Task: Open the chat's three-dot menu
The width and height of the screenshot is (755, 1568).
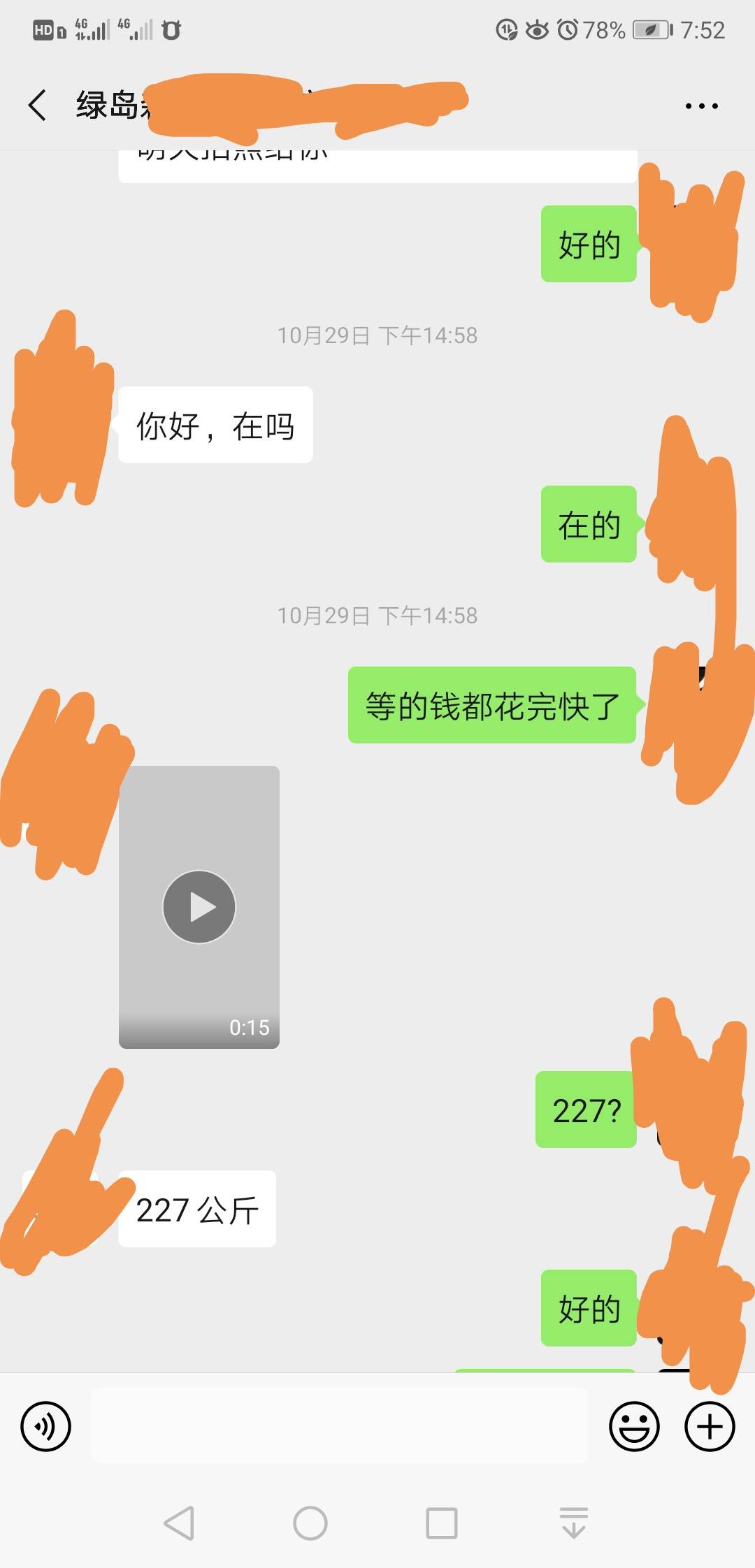Action: (701, 106)
